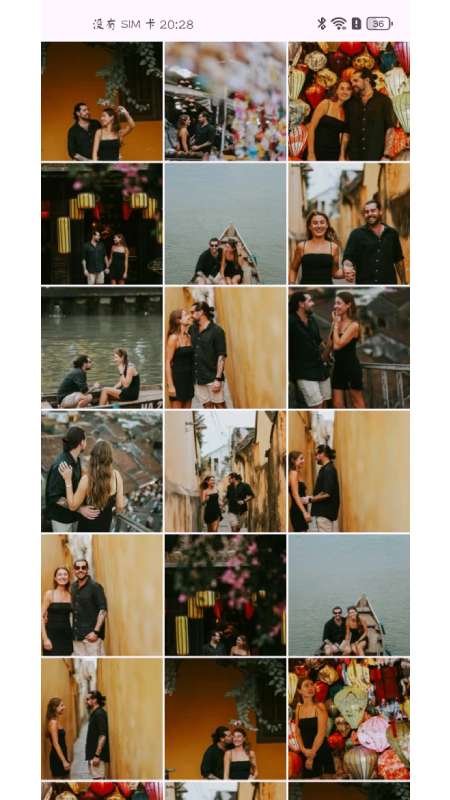Open close-up of couple posing before colorful lanterns
450x800 pixels.
point(348,101)
